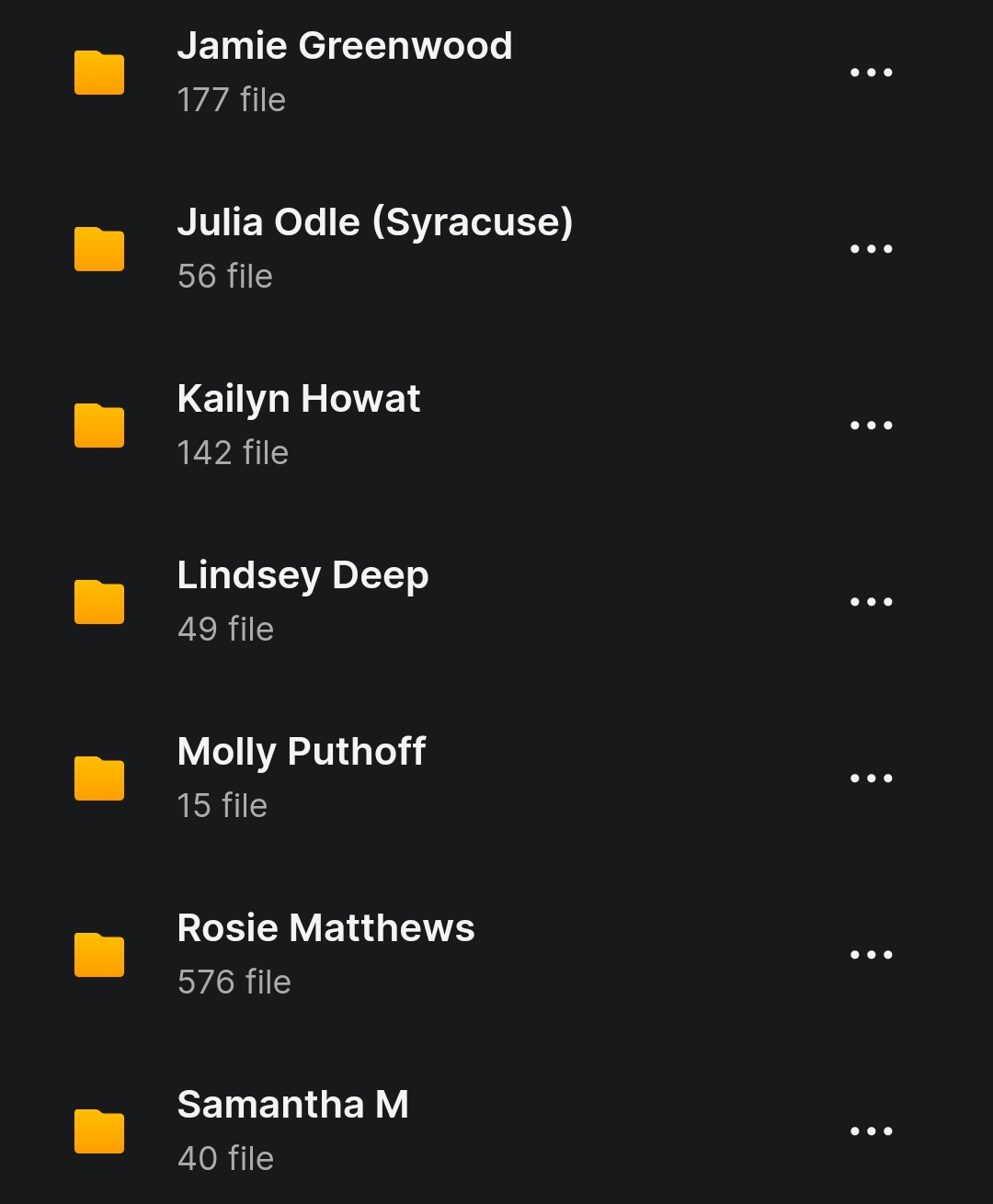Viewport: 993px width, 1204px height.
Task: Show options for Julia Odle (Syracuse)
Action: [x=871, y=249]
